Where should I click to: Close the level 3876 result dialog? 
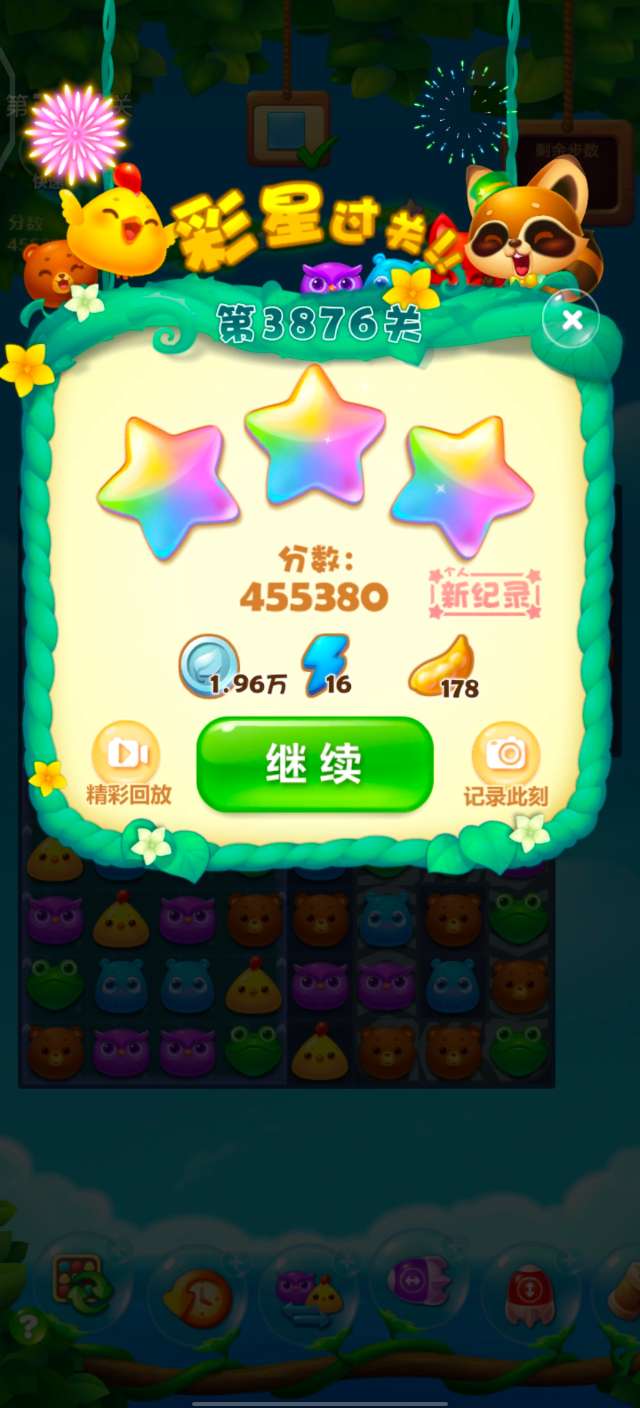(x=571, y=320)
